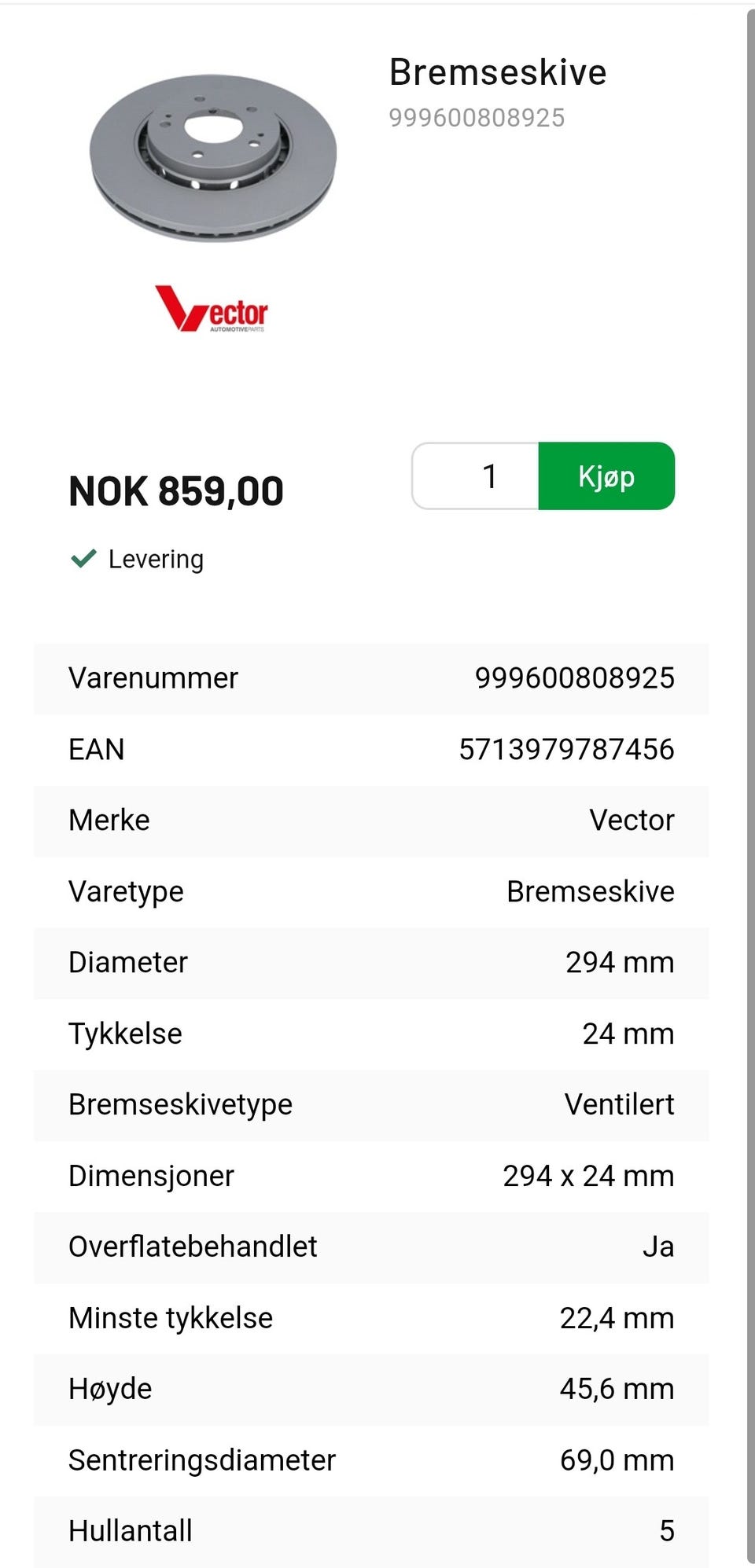Open the brake disc product image
This screenshot has height=1568, width=755.
pos(213,157)
